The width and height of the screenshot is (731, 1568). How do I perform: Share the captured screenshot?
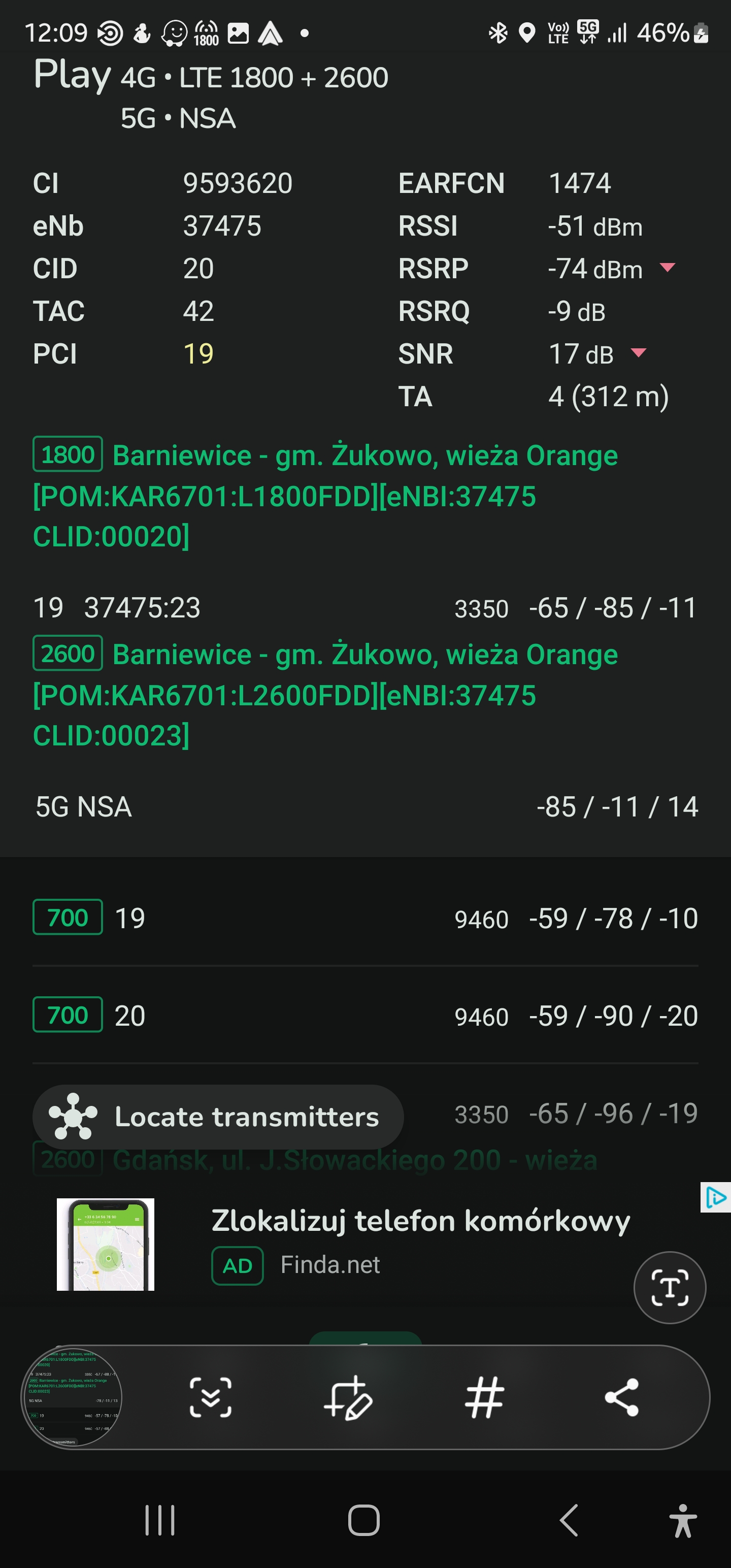(x=621, y=1397)
